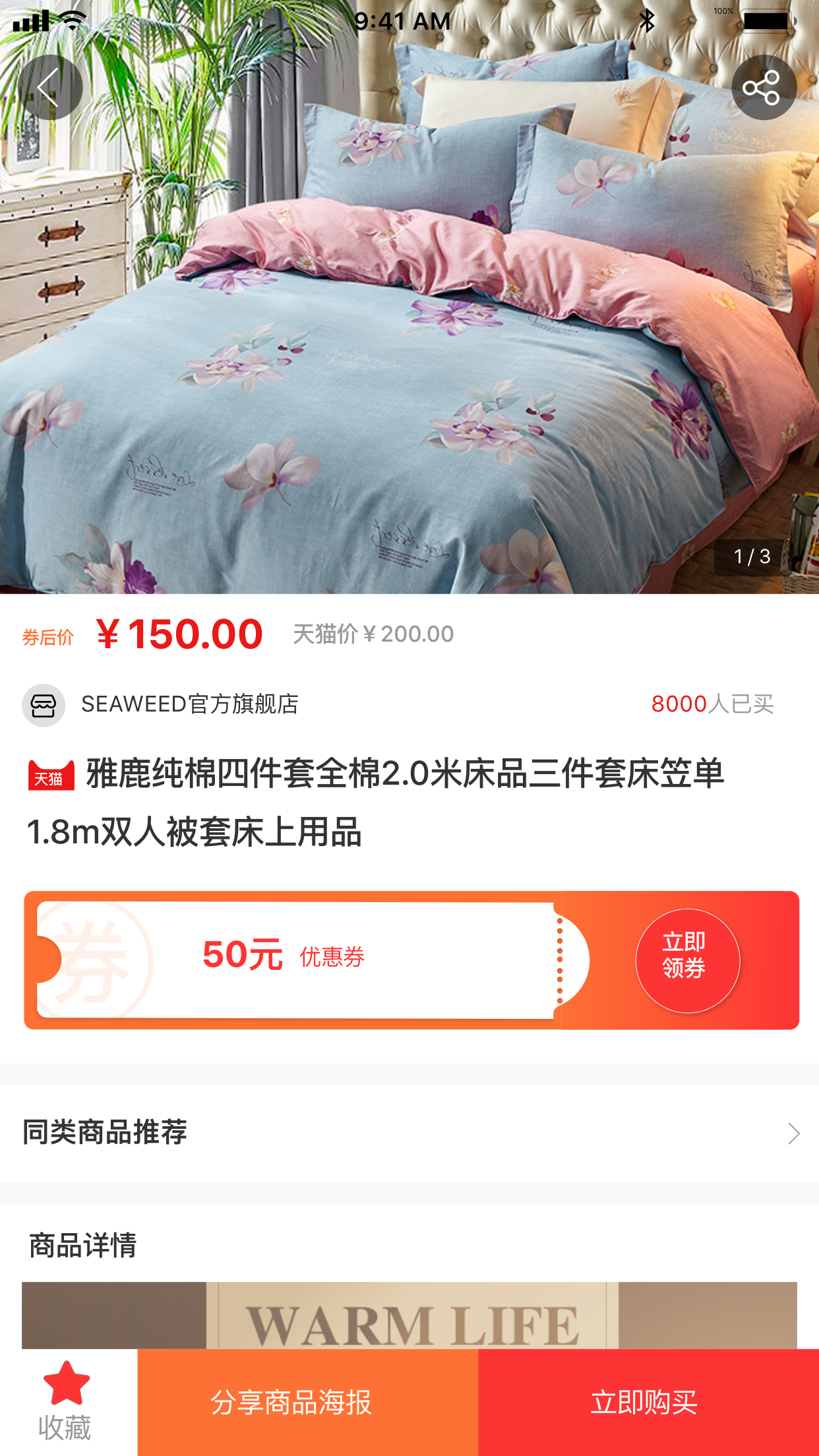Share this product via the share icon
The height and width of the screenshot is (1456, 819).
[764, 87]
